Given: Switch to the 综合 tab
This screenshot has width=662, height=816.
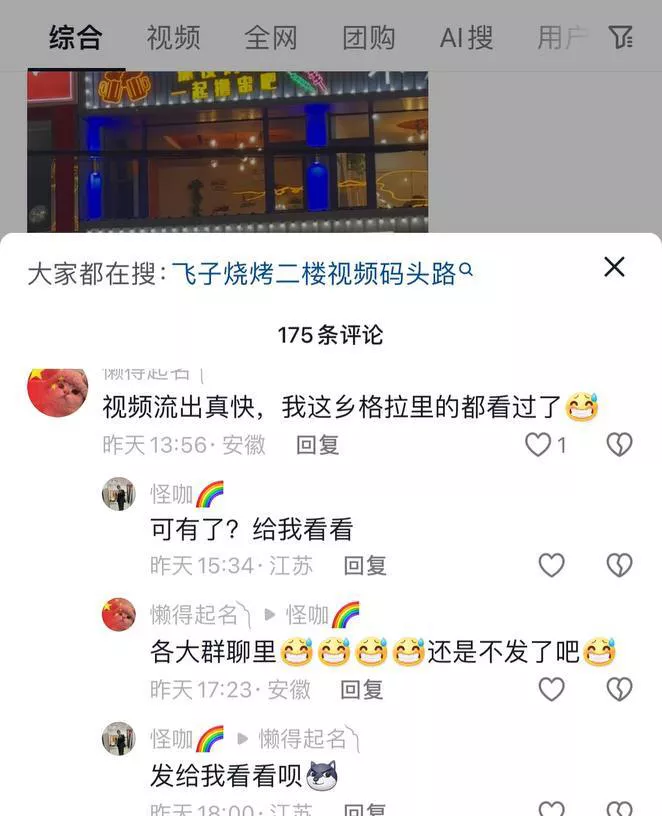Looking at the screenshot, I should [76, 38].
